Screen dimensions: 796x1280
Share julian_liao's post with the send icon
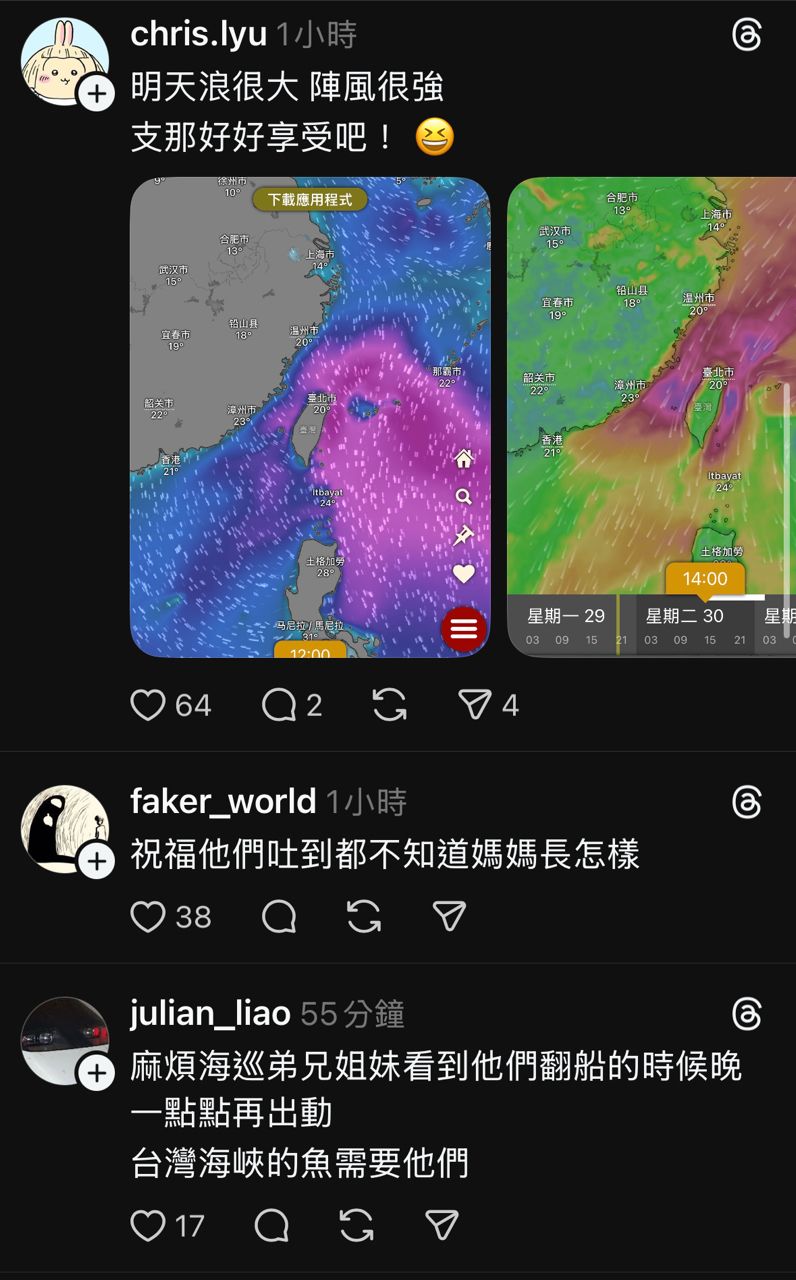pyautogui.click(x=442, y=1225)
